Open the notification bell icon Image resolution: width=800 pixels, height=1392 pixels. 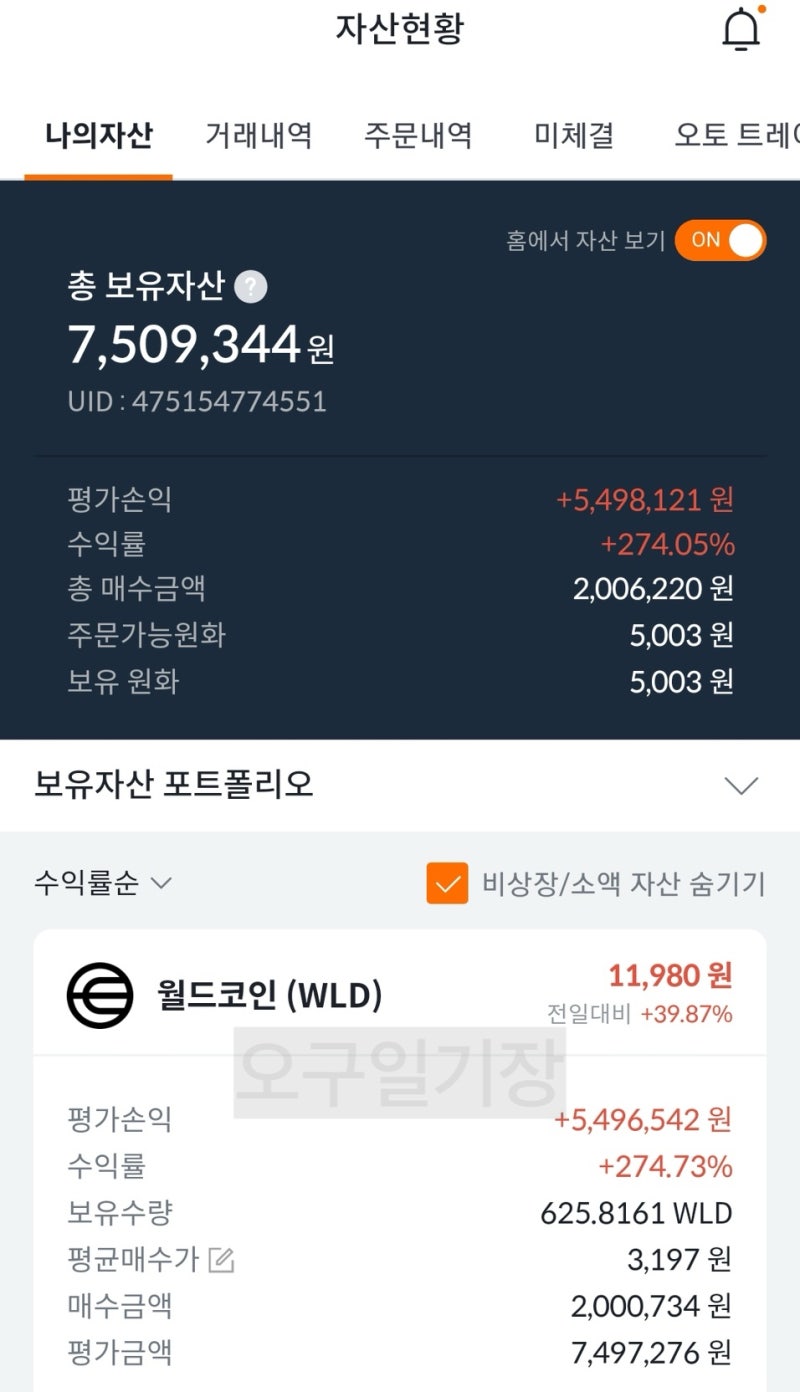(739, 31)
